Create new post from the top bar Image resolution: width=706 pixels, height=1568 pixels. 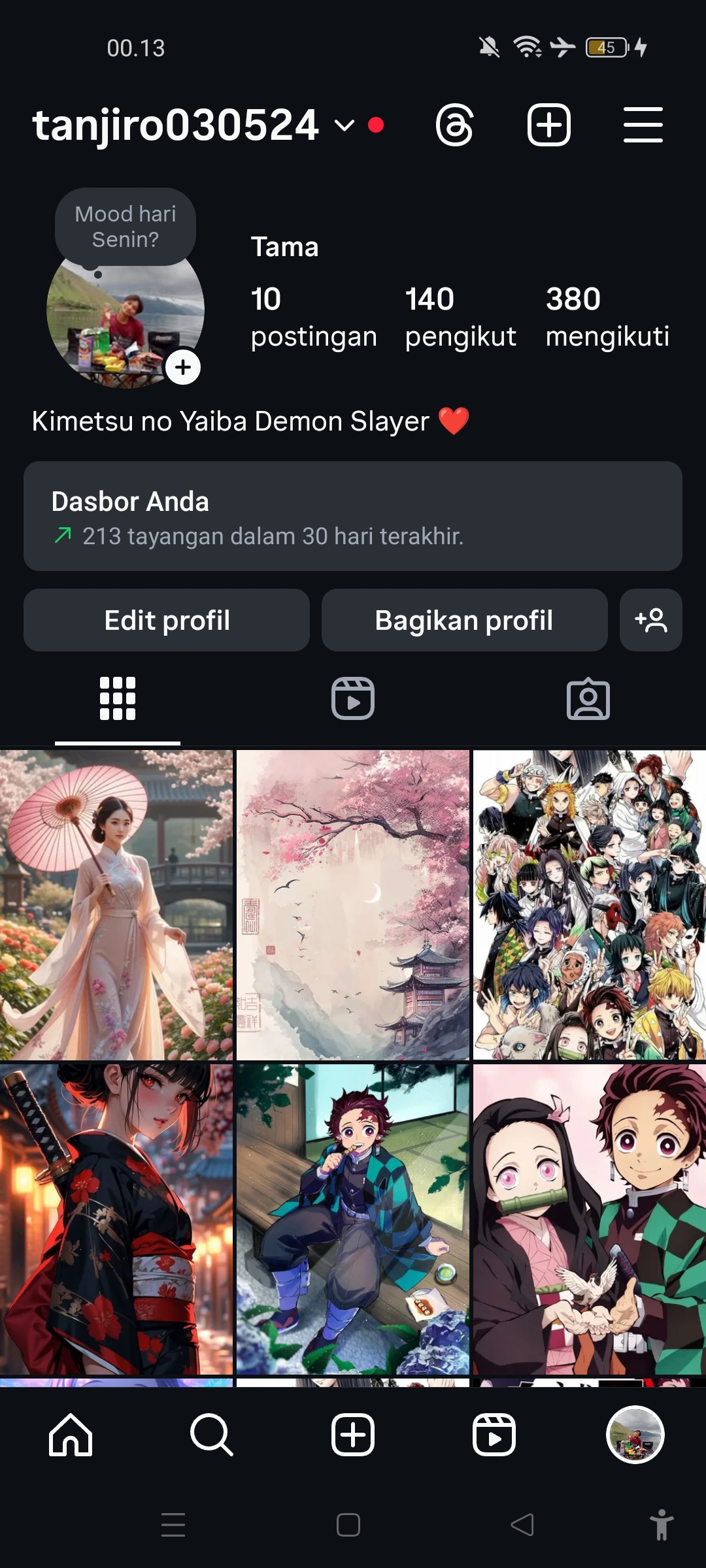548,125
